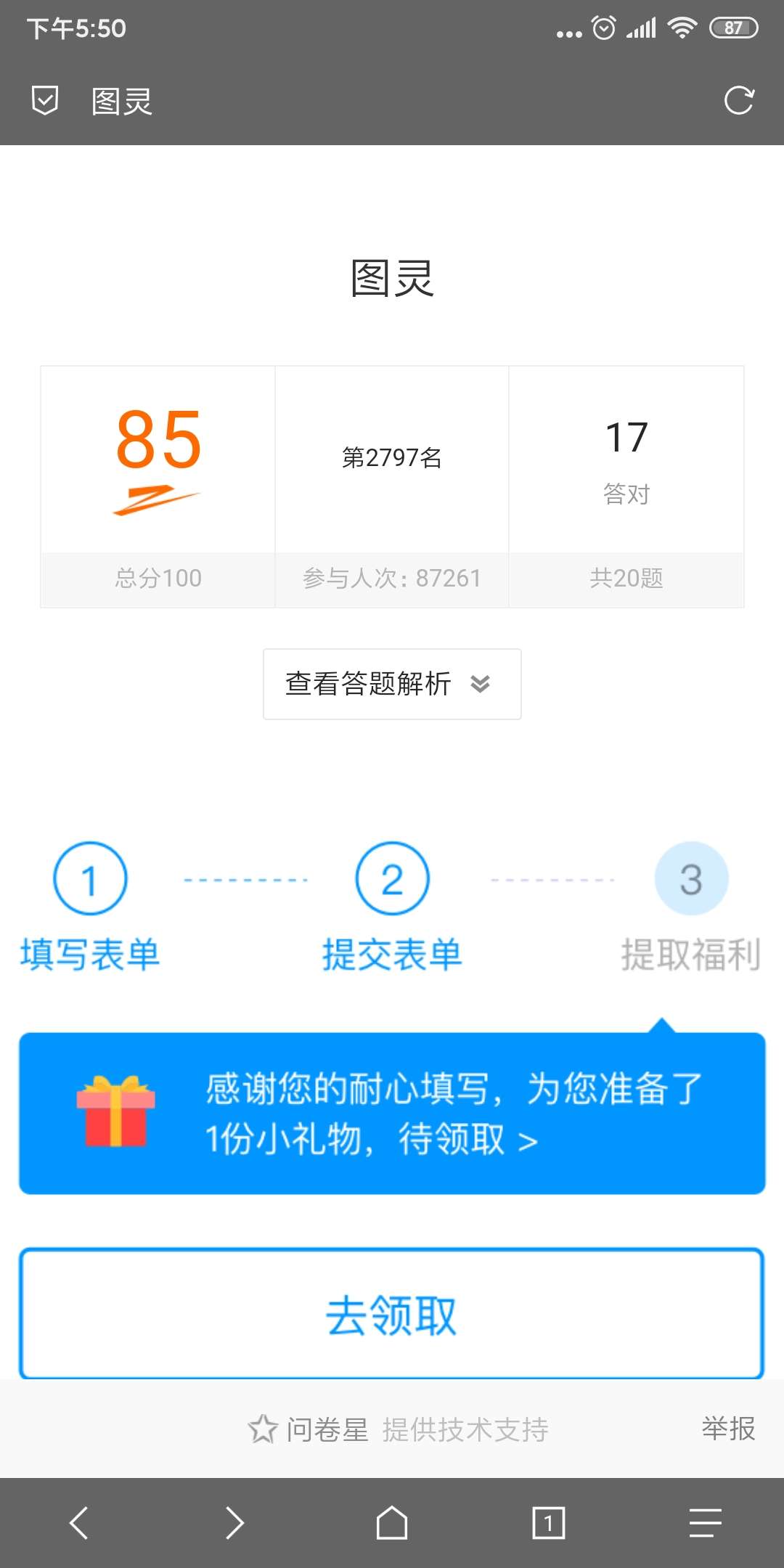Tap the shield icon beside the page title
The image size is (784, 1568).
[x=45, y=100]
